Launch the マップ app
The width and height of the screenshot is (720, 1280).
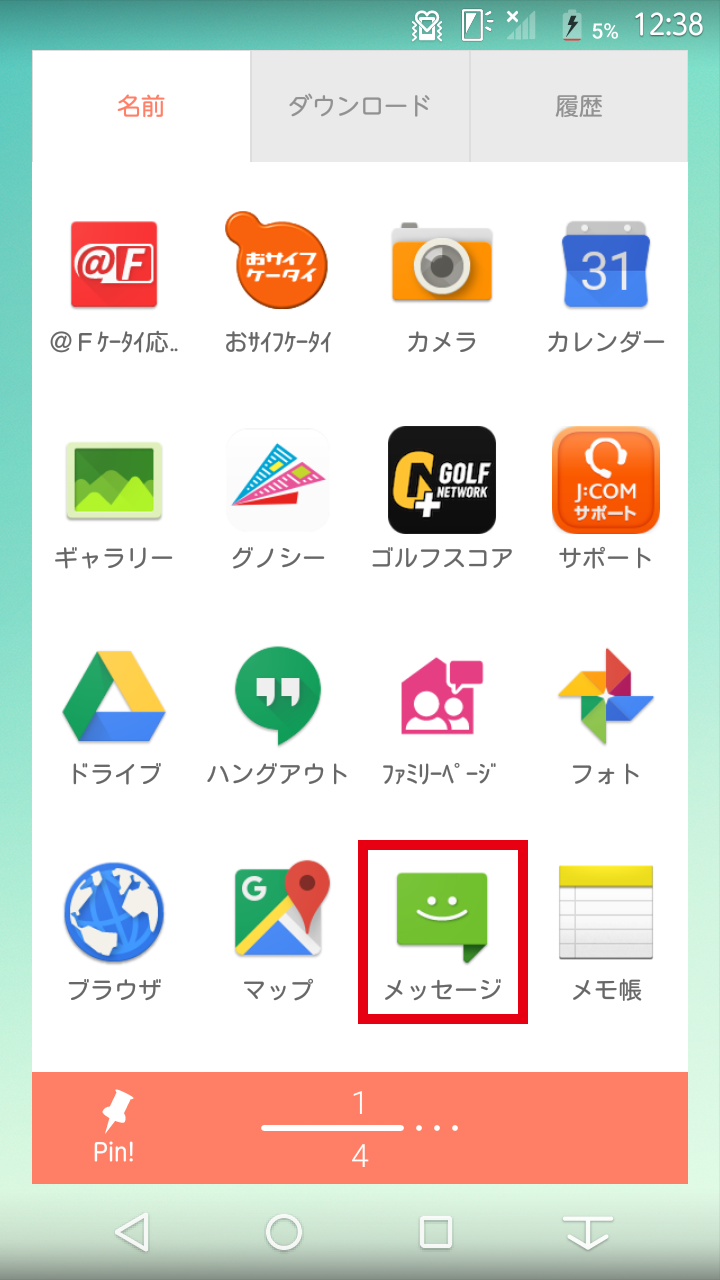pos(277,930)
